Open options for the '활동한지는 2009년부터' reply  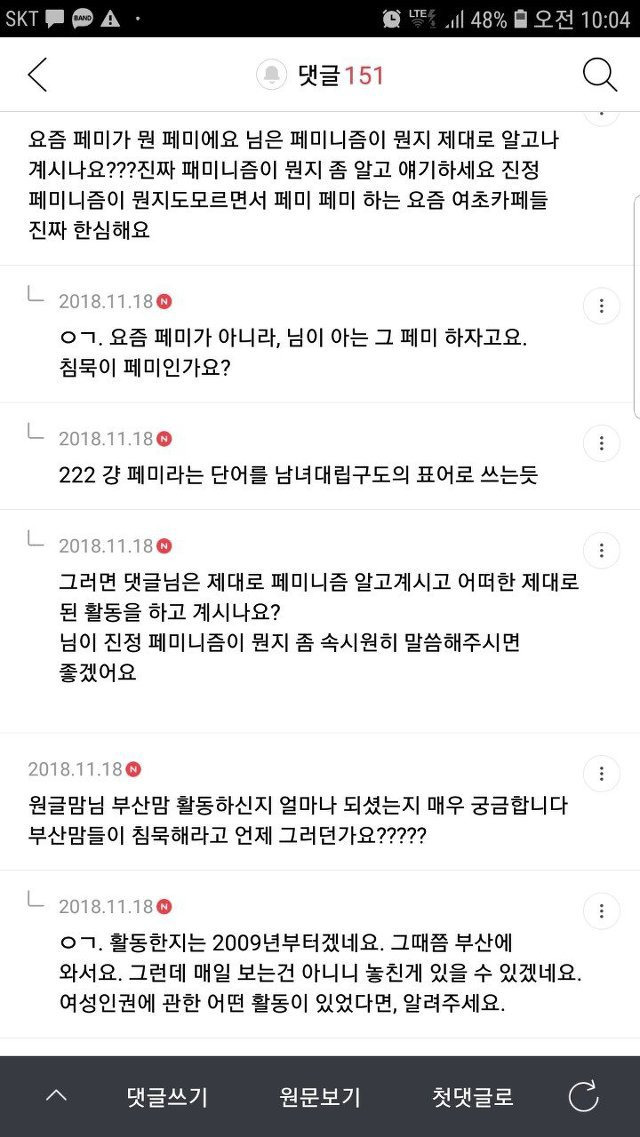tap(601, 911)
